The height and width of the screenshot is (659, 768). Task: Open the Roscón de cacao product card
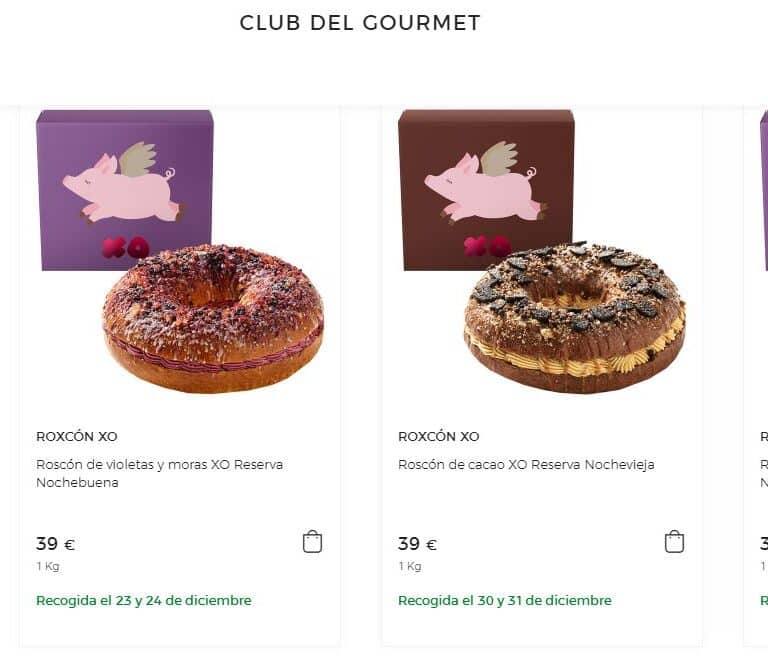click(526, 464)
